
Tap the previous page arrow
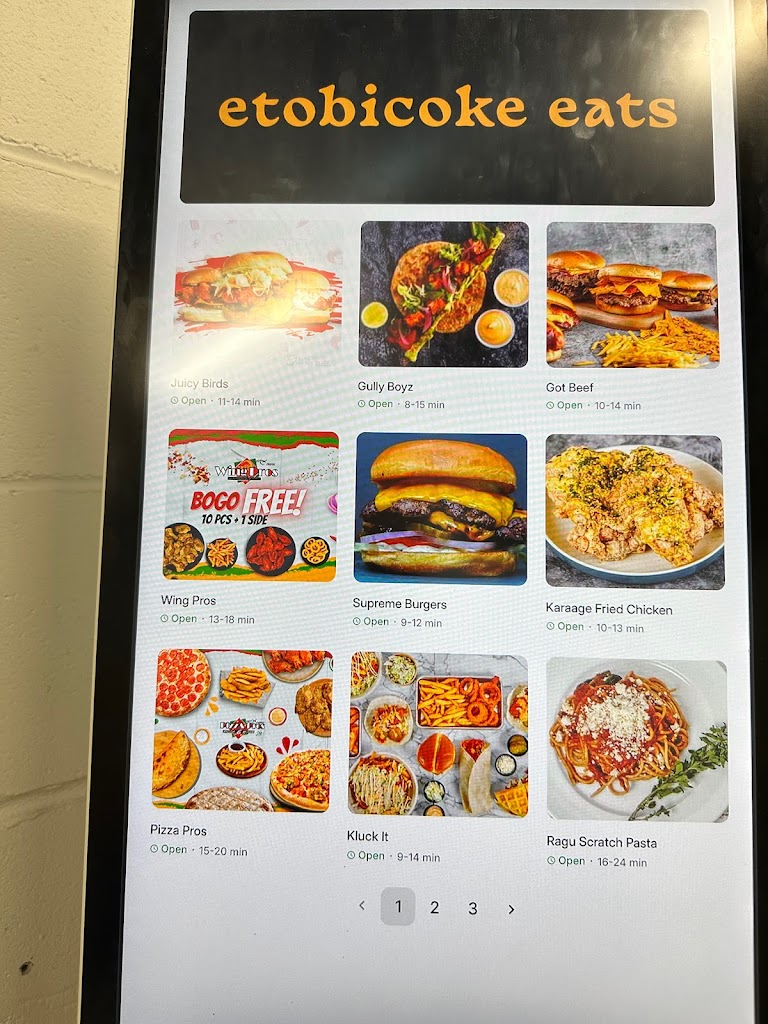click(362, 906)
